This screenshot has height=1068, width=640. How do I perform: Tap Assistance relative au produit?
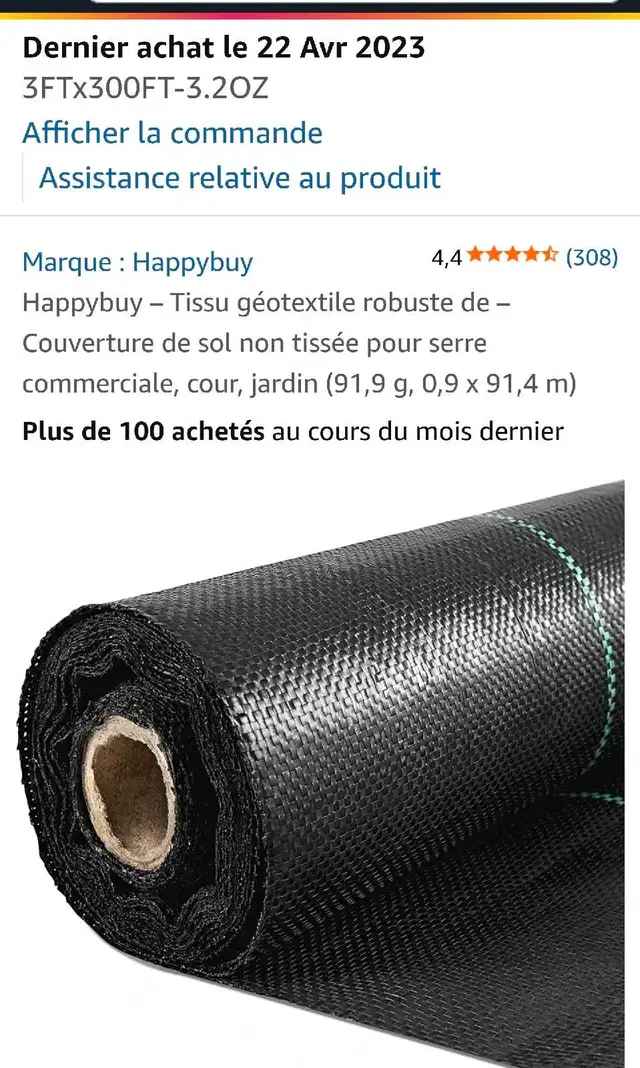tap(240, 178)
